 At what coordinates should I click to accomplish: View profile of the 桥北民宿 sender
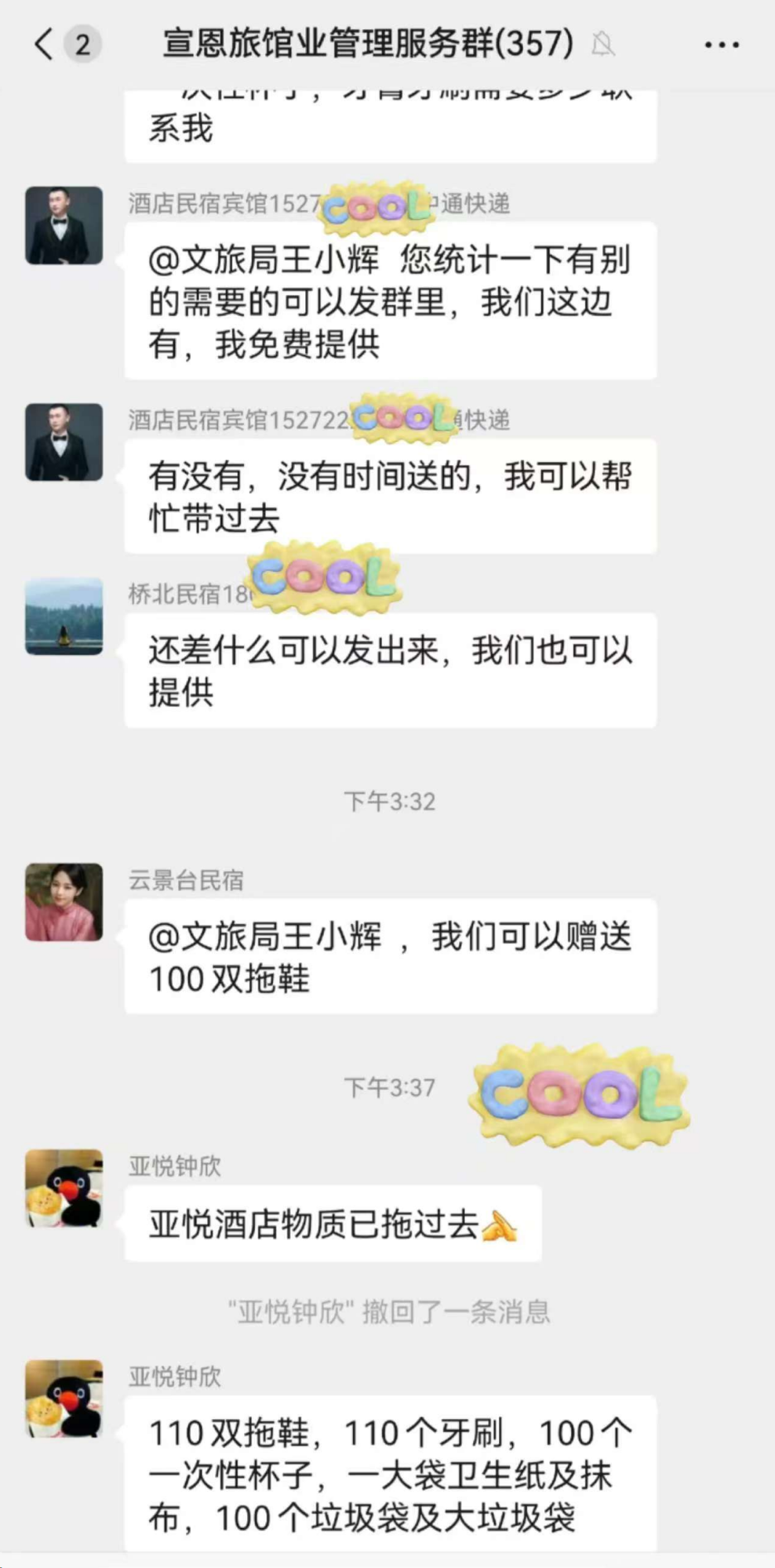64,617
